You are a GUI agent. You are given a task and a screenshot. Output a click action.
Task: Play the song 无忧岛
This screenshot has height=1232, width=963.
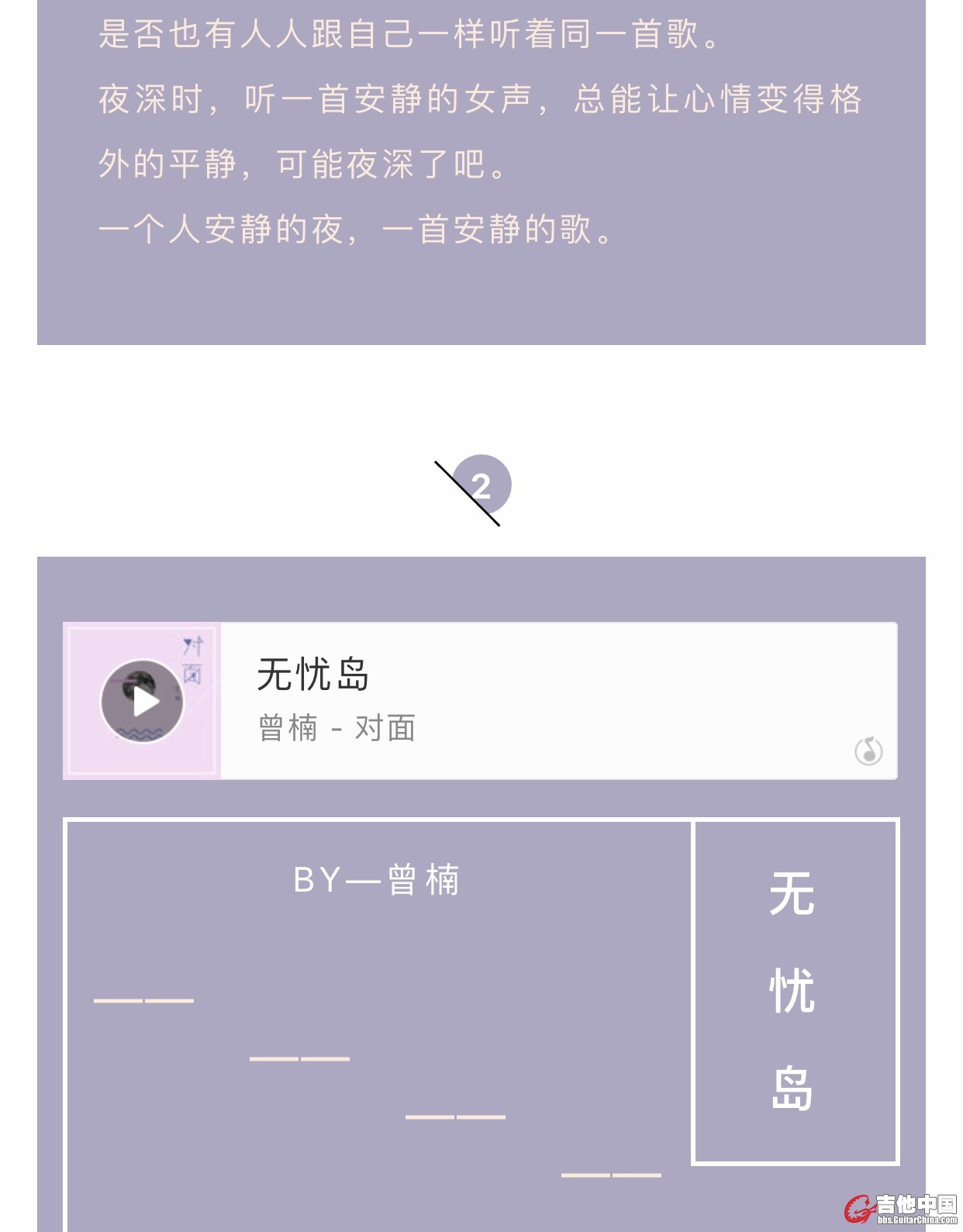[x=143, y=702]
